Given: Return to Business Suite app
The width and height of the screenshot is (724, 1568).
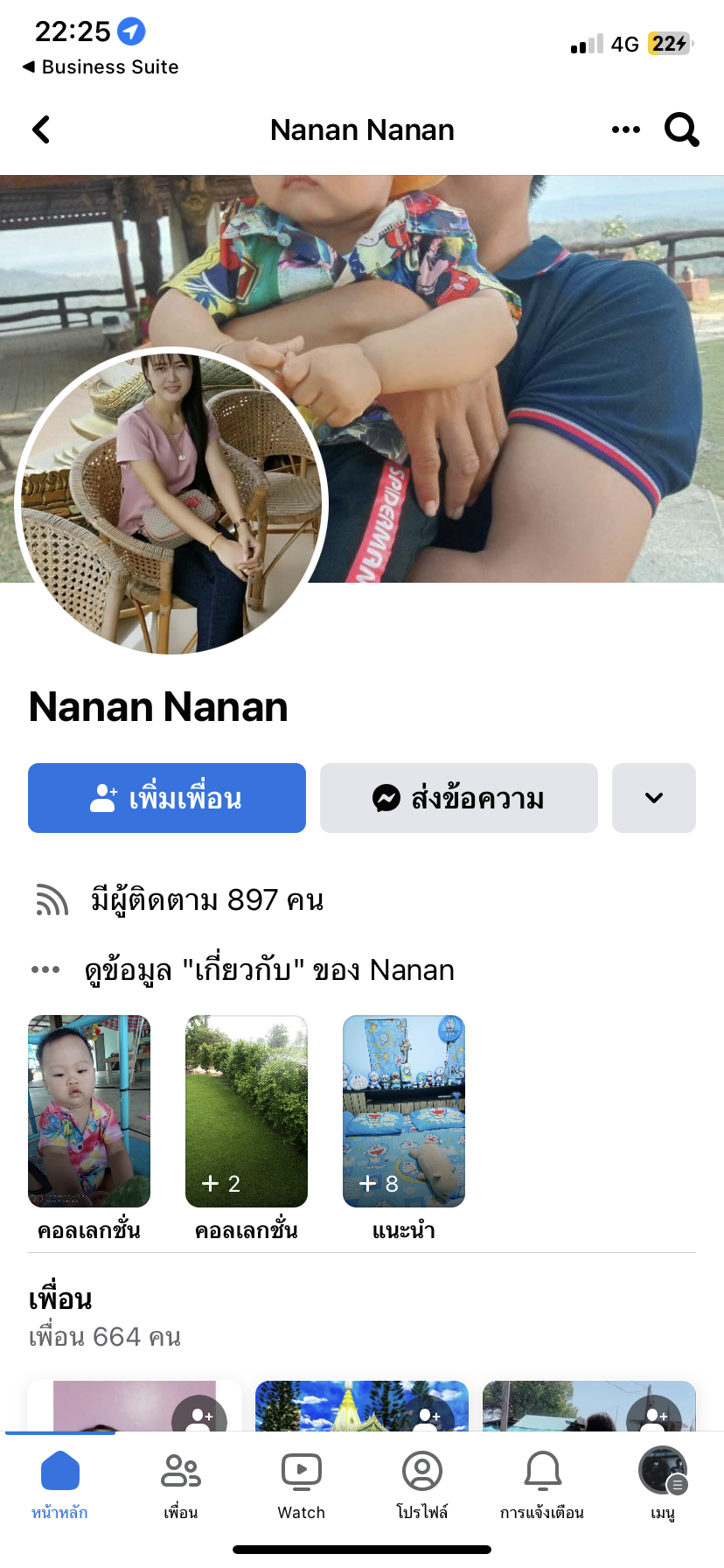Looking at the screenshot, I should pyautogui.click(x=101, y=66).
